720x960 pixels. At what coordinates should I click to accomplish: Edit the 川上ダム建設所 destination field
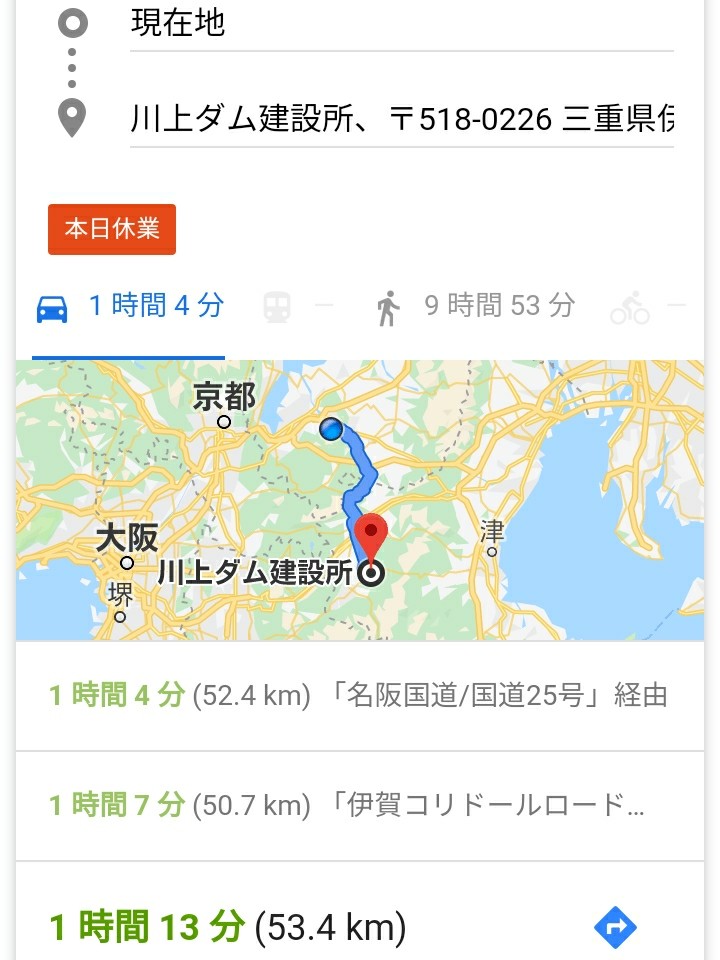tap(400, 120)
